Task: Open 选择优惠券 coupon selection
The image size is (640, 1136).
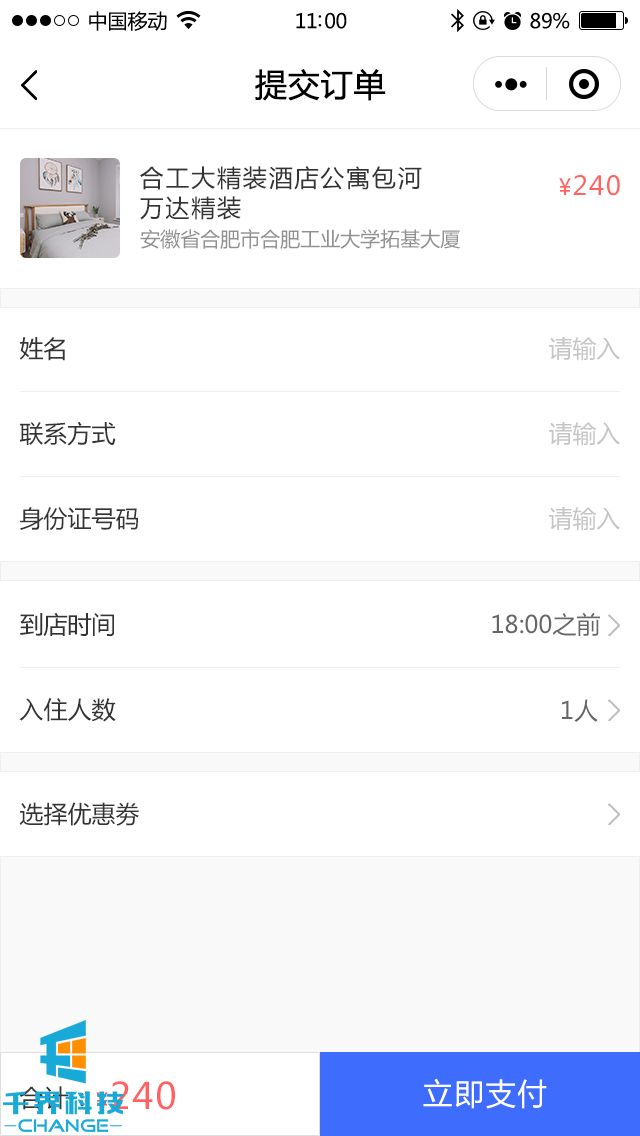Action: coord(320,815)
